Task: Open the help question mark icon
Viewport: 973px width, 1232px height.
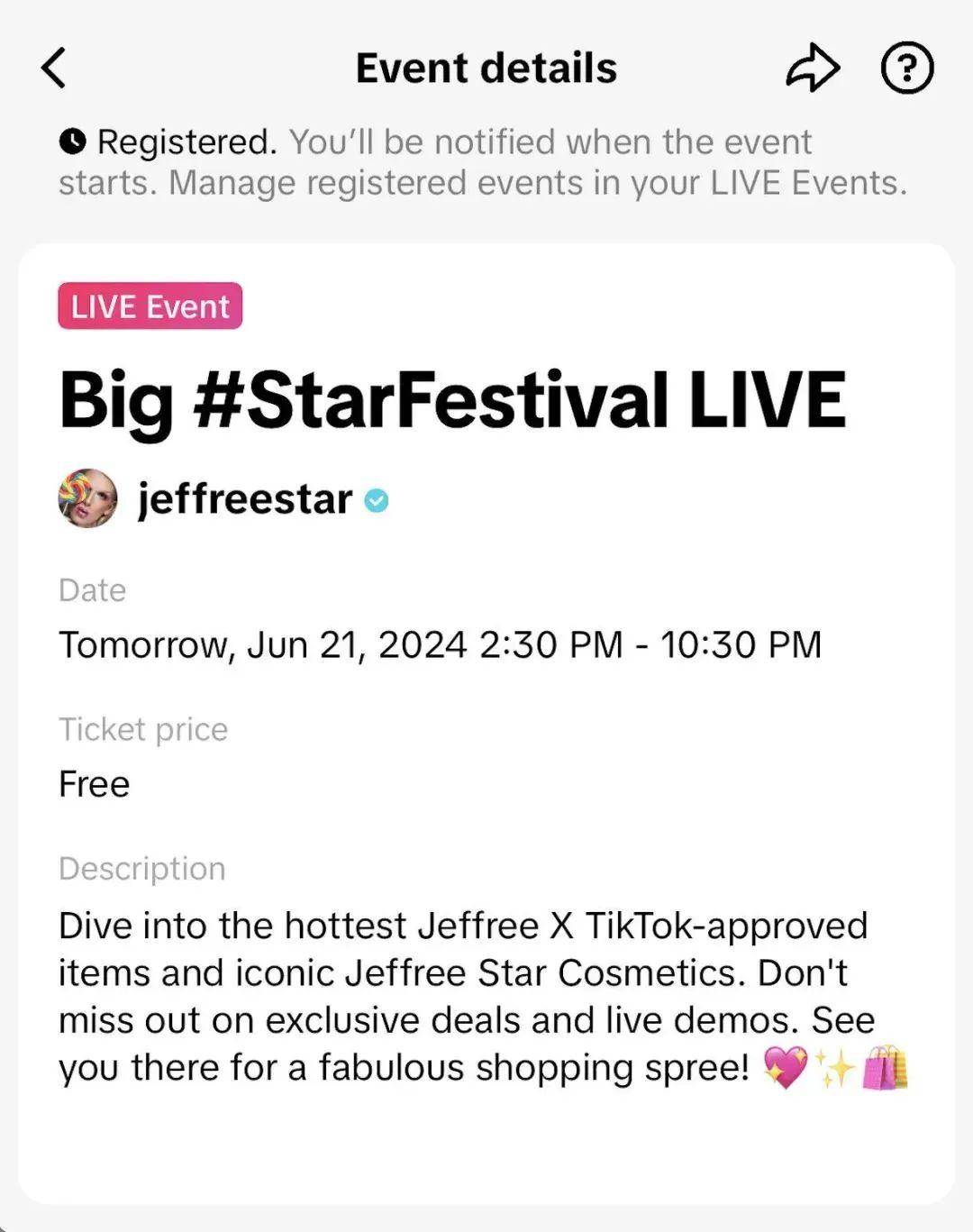Action: point(906,68)
